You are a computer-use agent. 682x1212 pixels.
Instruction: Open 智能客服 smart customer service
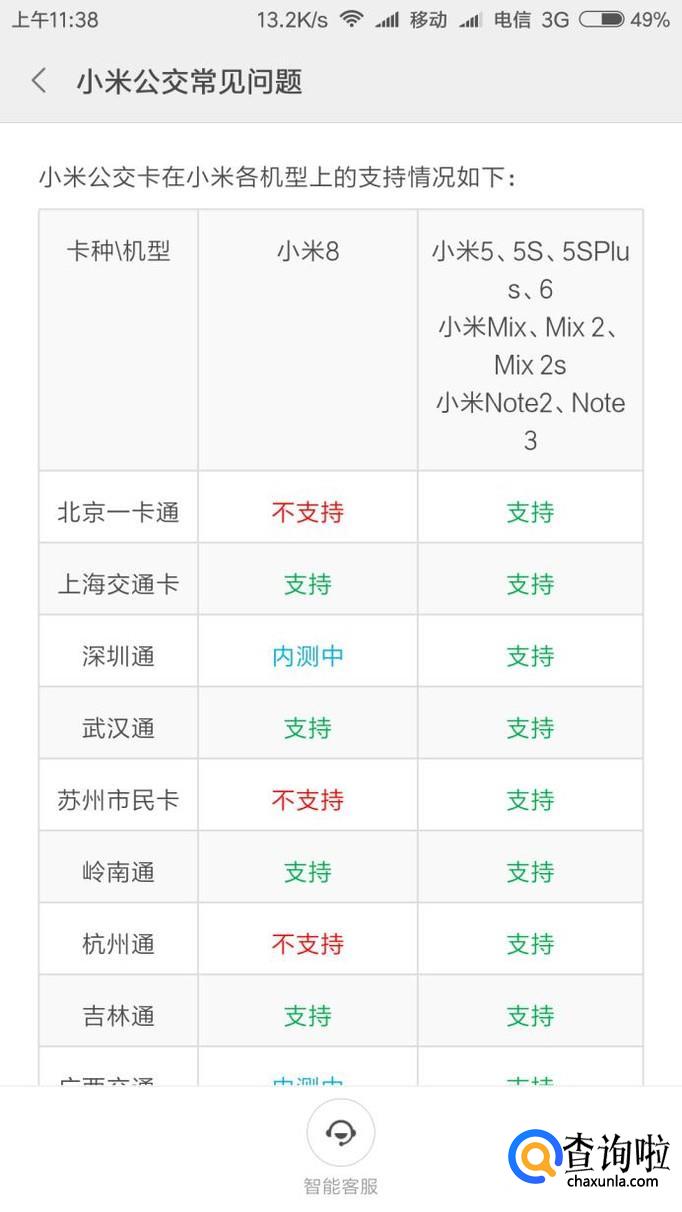[x=341, y=1135]
